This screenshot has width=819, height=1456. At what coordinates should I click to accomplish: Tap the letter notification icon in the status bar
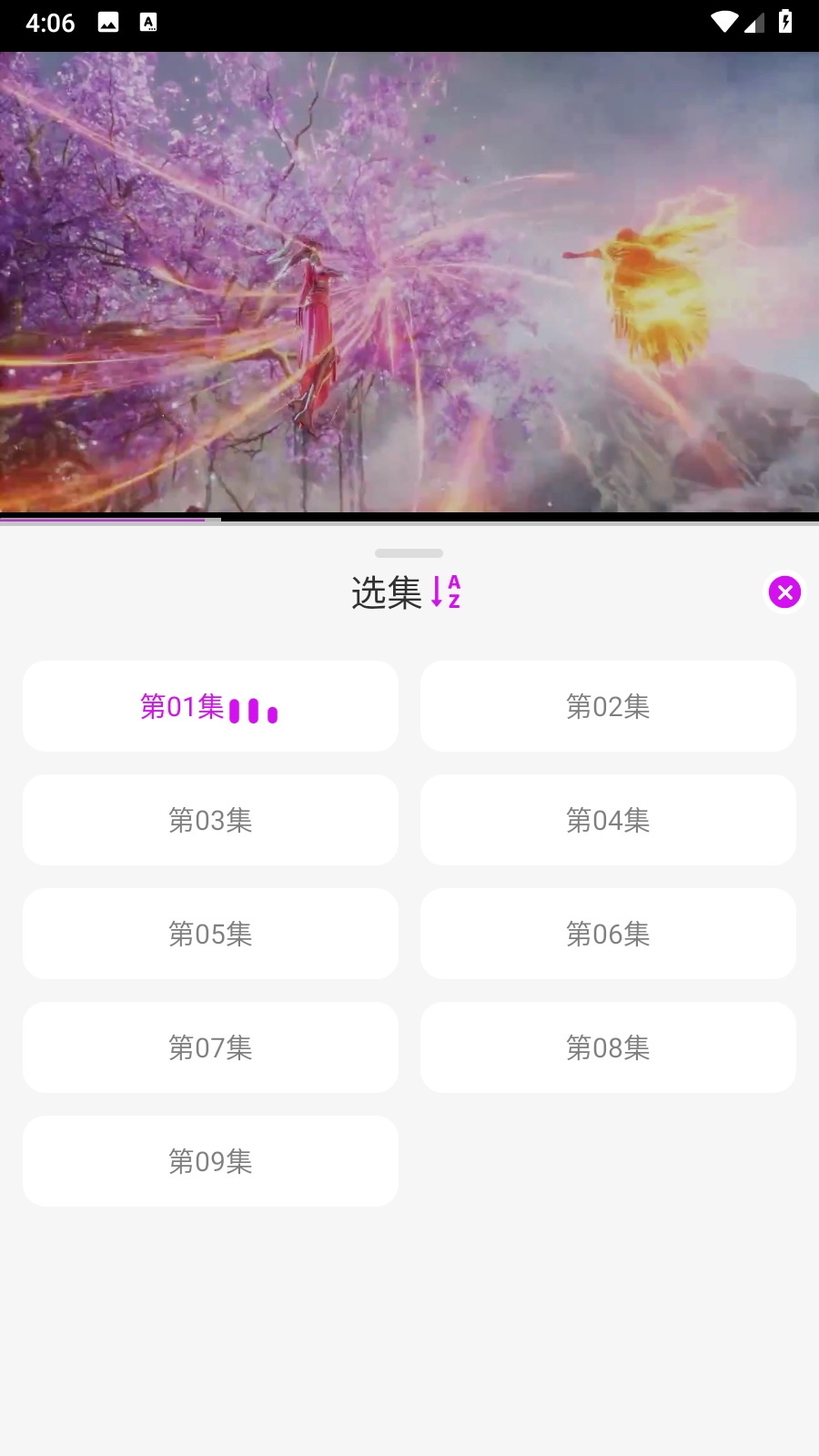pyautogui.click(x=148, y=24)
